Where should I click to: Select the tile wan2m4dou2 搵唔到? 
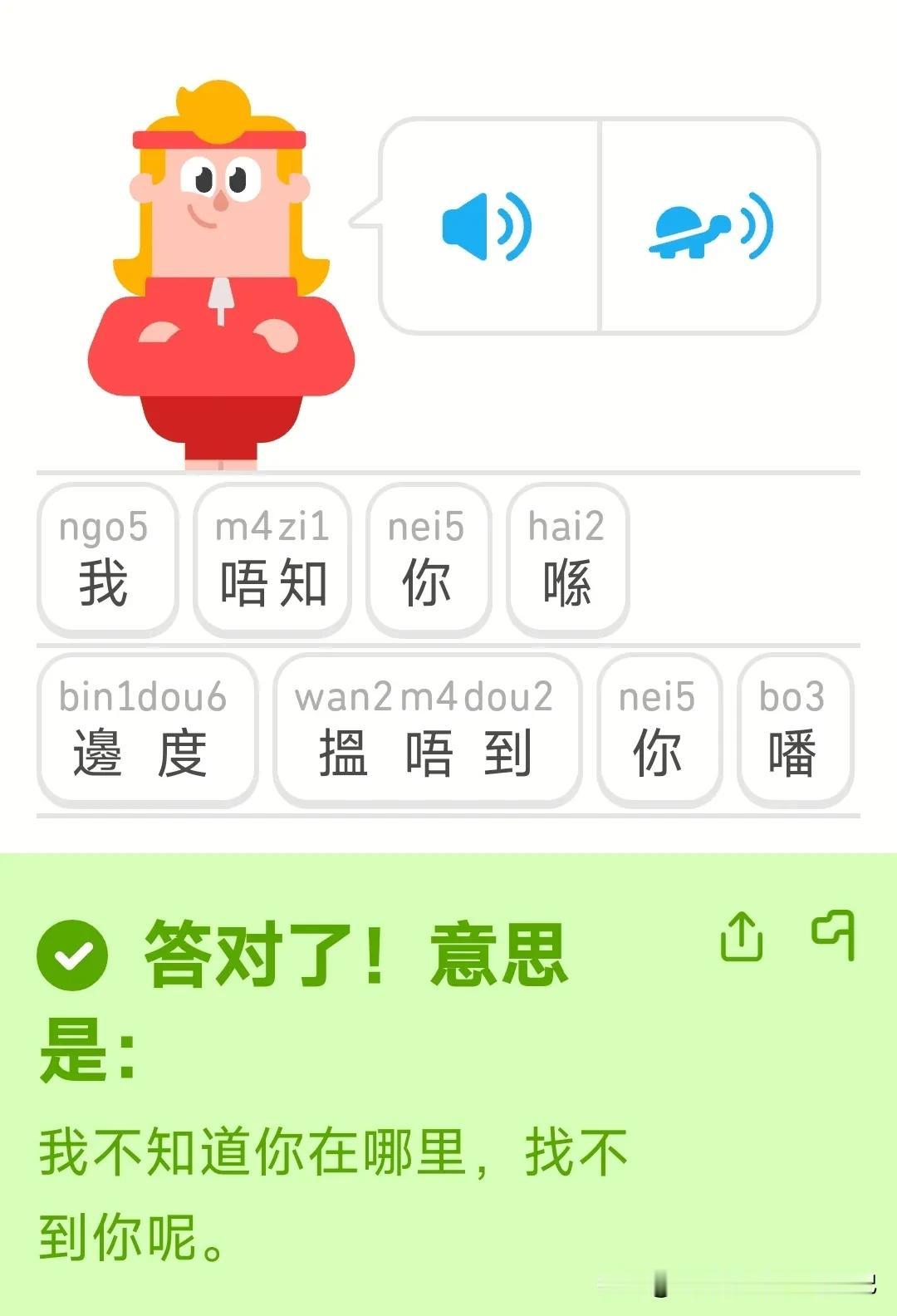click(x=426, y=729)
